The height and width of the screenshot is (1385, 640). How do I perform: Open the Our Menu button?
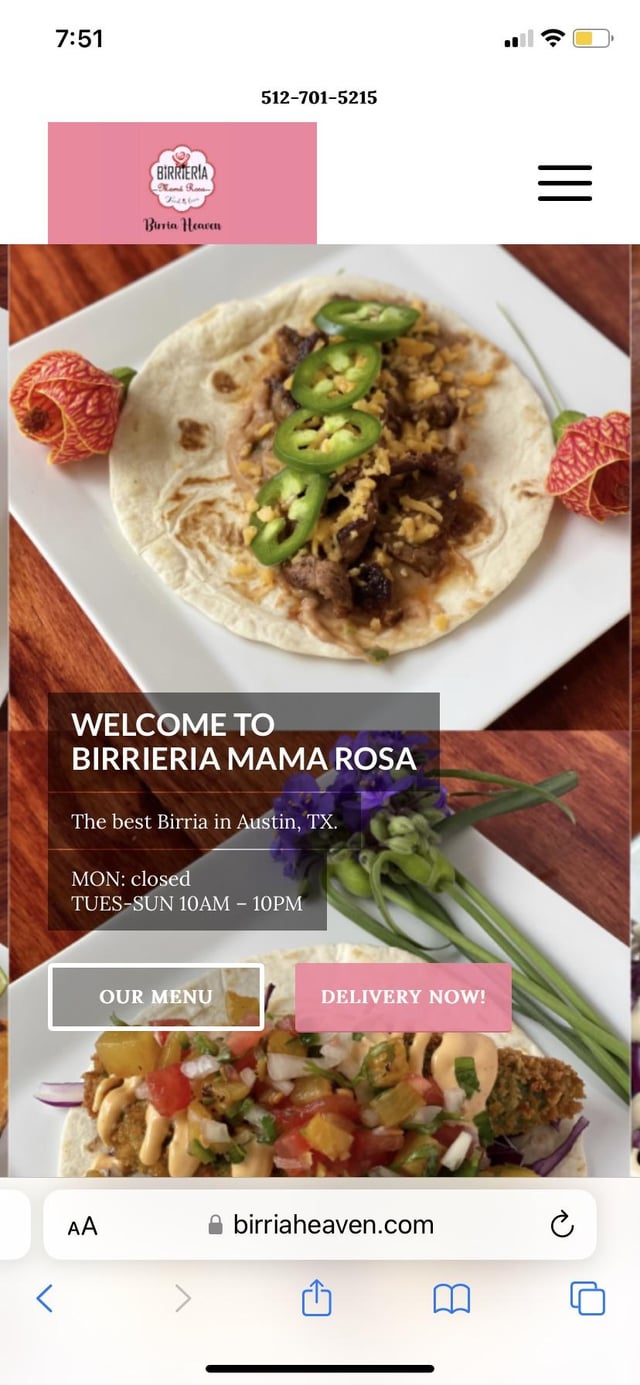pyautogui.click(x=156, y=996)
